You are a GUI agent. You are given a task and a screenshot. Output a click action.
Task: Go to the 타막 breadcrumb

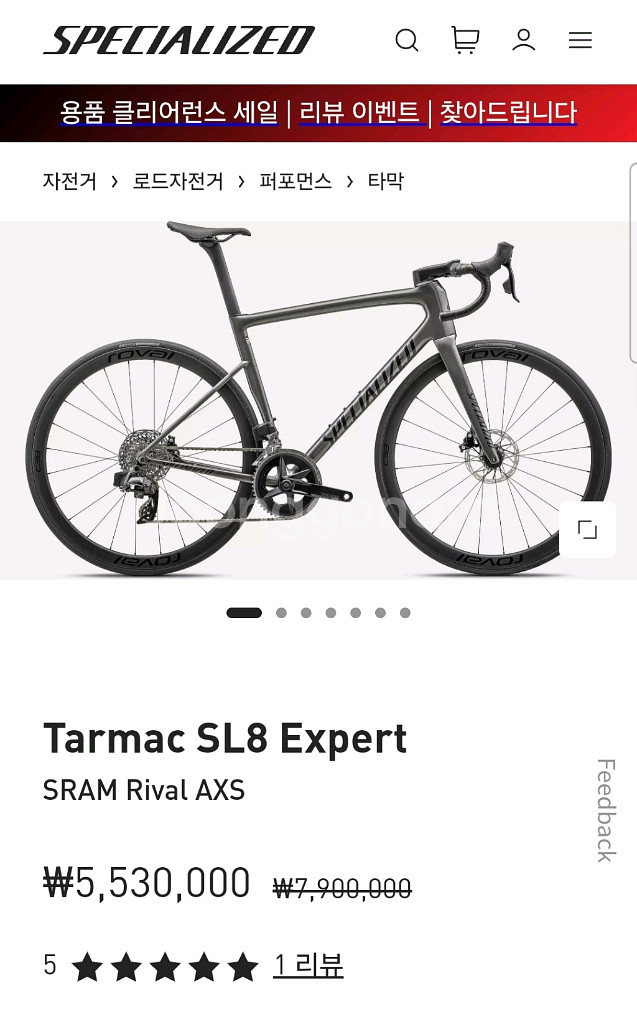(386, 181)
